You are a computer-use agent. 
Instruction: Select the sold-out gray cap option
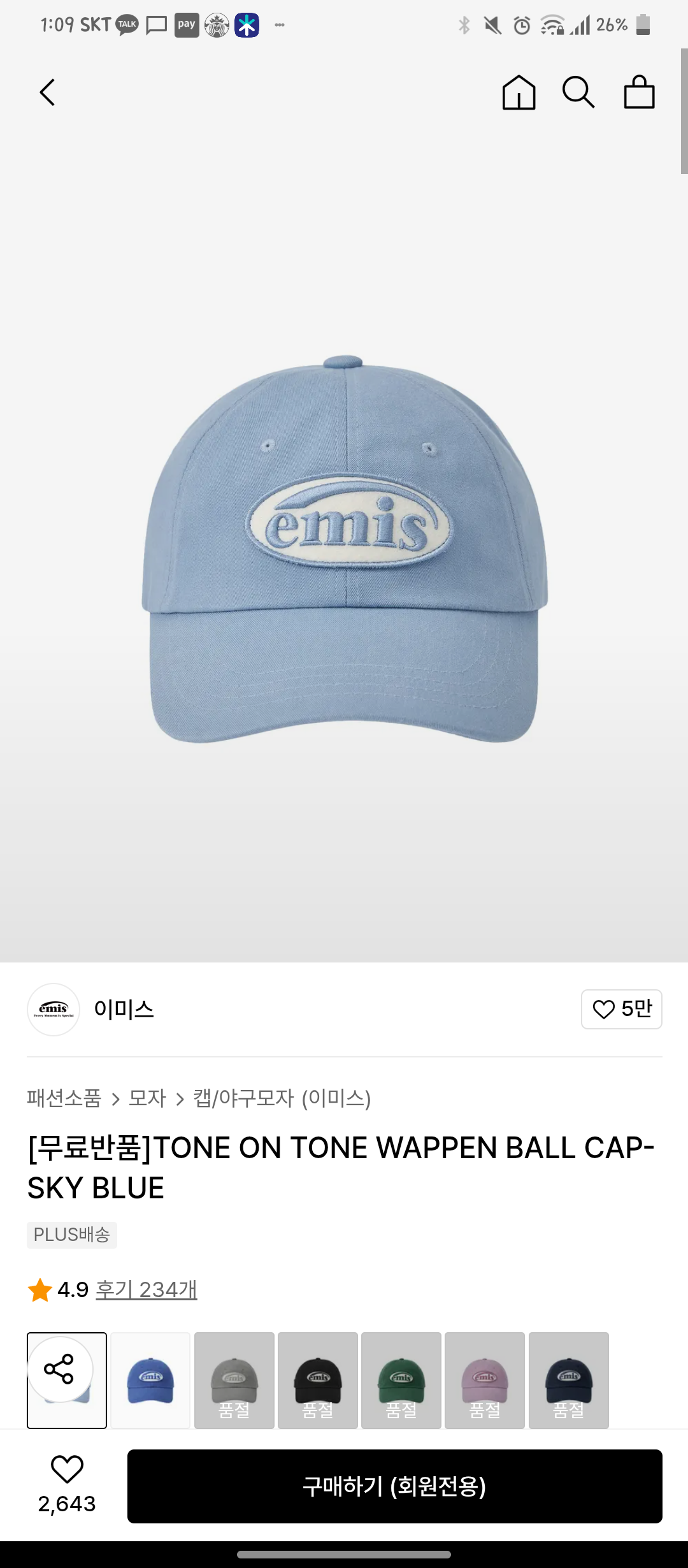click(x=234, y=1380)
